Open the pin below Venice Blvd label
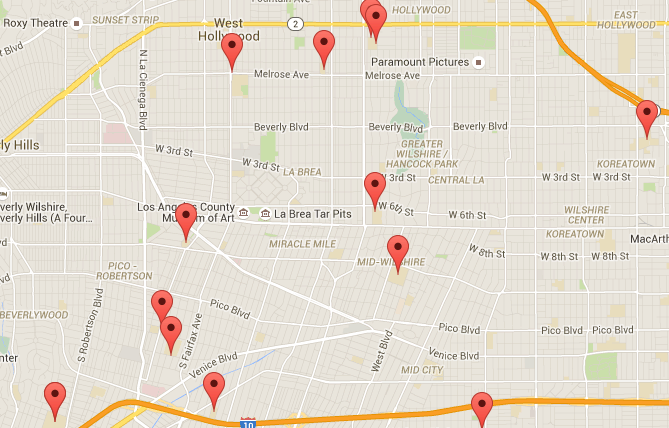The width and height of the screenshot is (669, 428). pos(214,391)
